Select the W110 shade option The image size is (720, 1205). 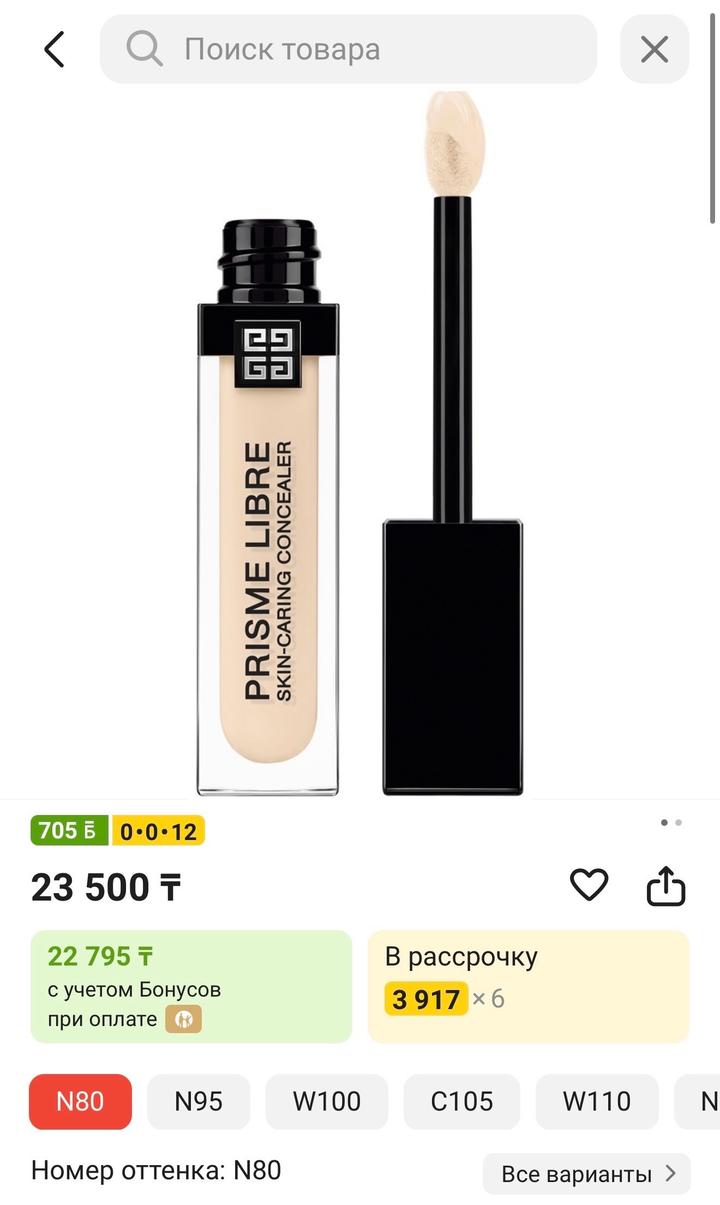click(x=596, y=1101)
